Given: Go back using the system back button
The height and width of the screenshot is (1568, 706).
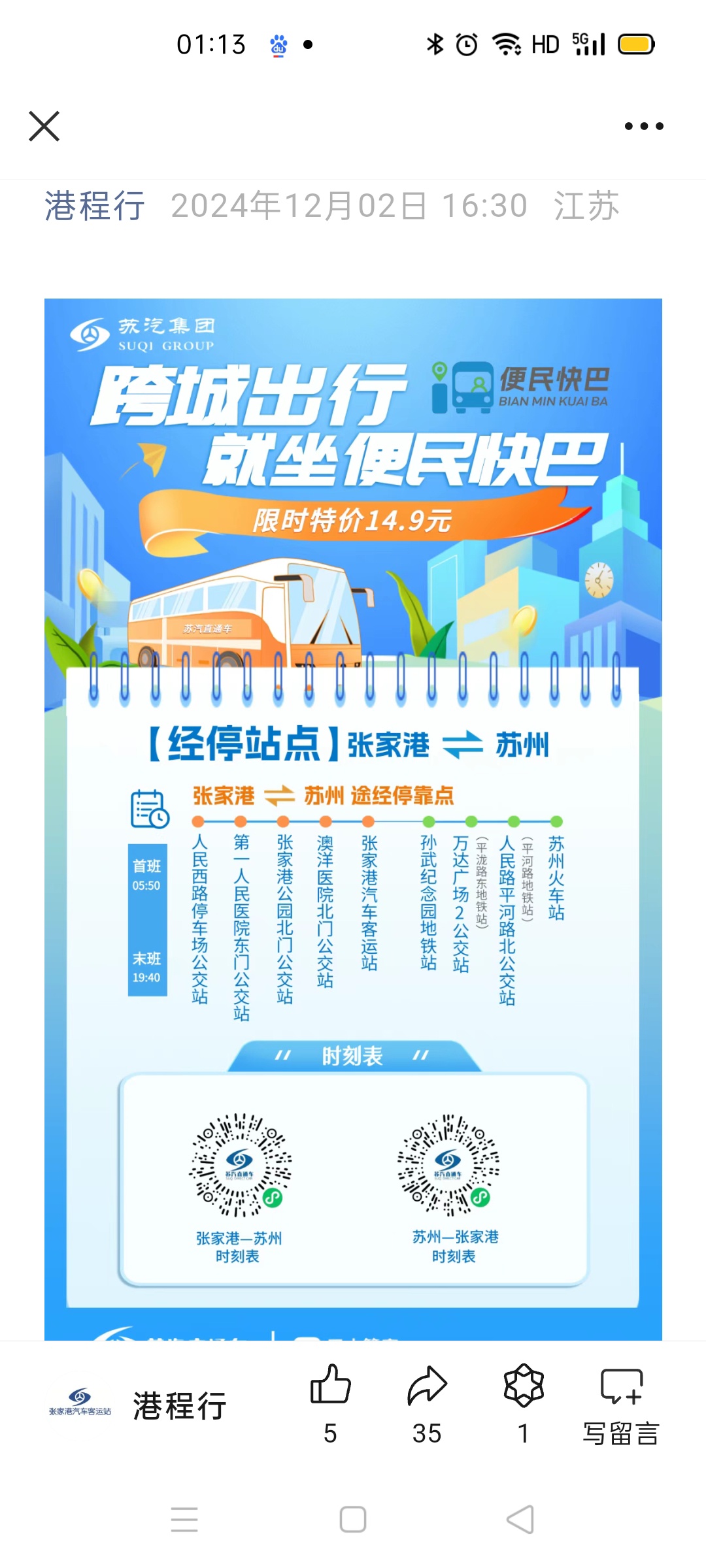Looking at the screenshot, I should pos(521,1519).
